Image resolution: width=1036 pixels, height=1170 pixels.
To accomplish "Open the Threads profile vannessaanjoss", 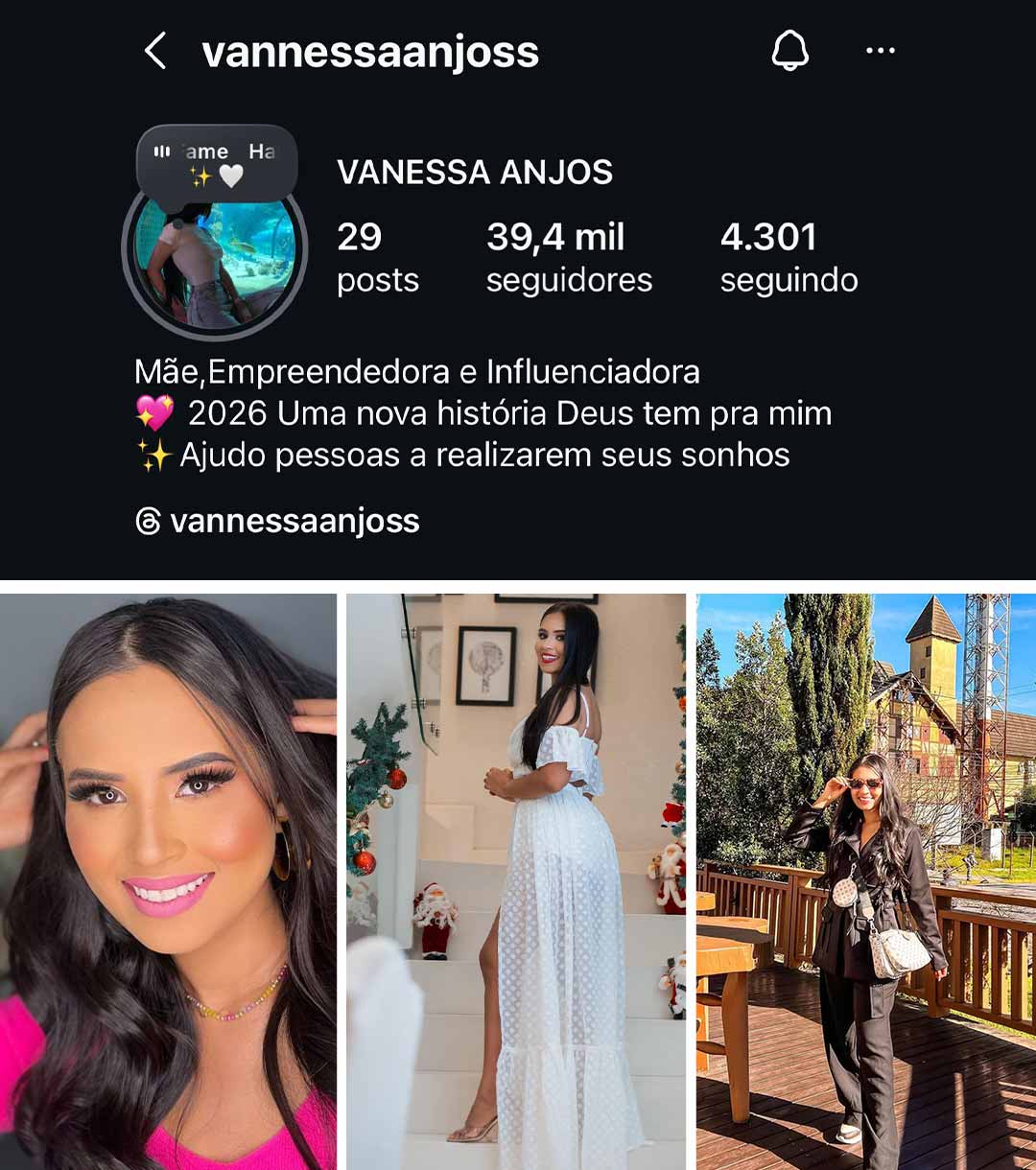I will 294,522.
